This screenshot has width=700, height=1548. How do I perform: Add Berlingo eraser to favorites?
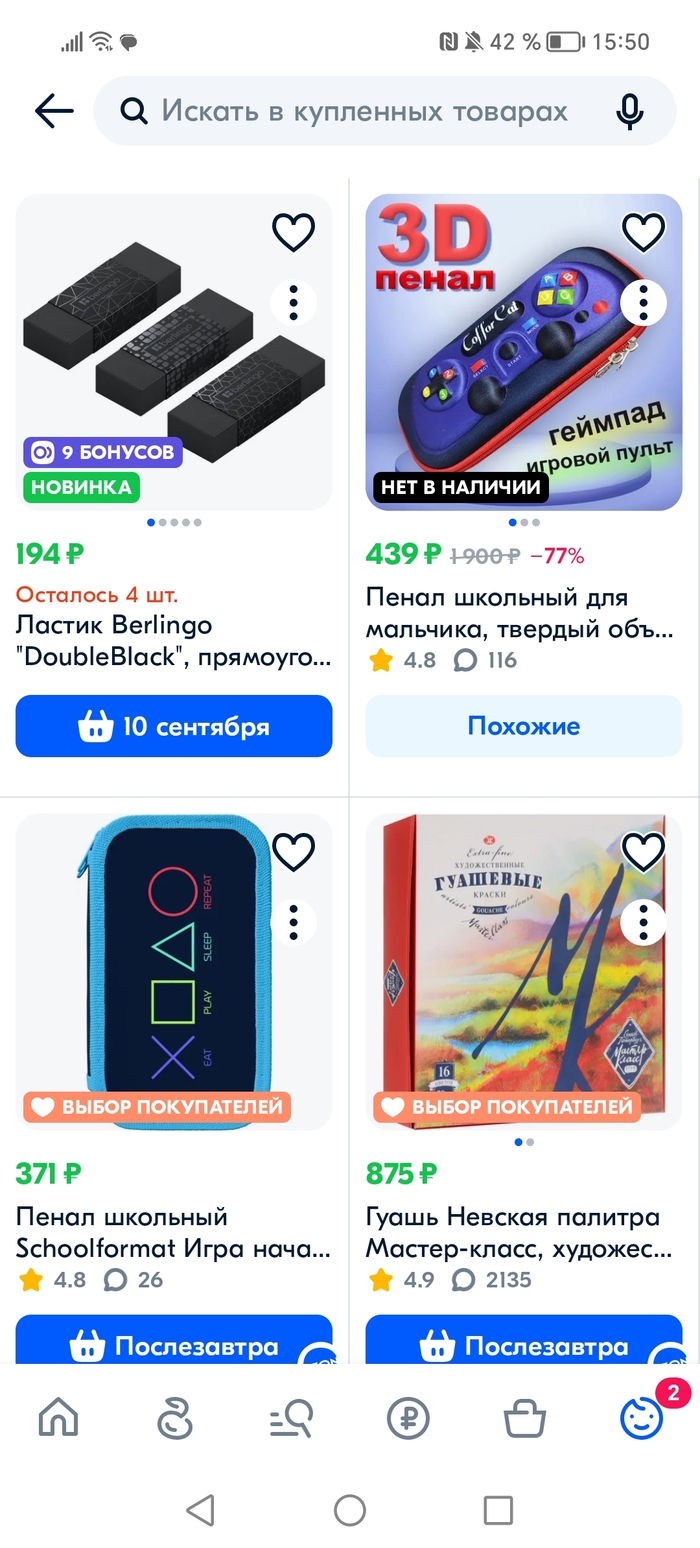[293, 233]
